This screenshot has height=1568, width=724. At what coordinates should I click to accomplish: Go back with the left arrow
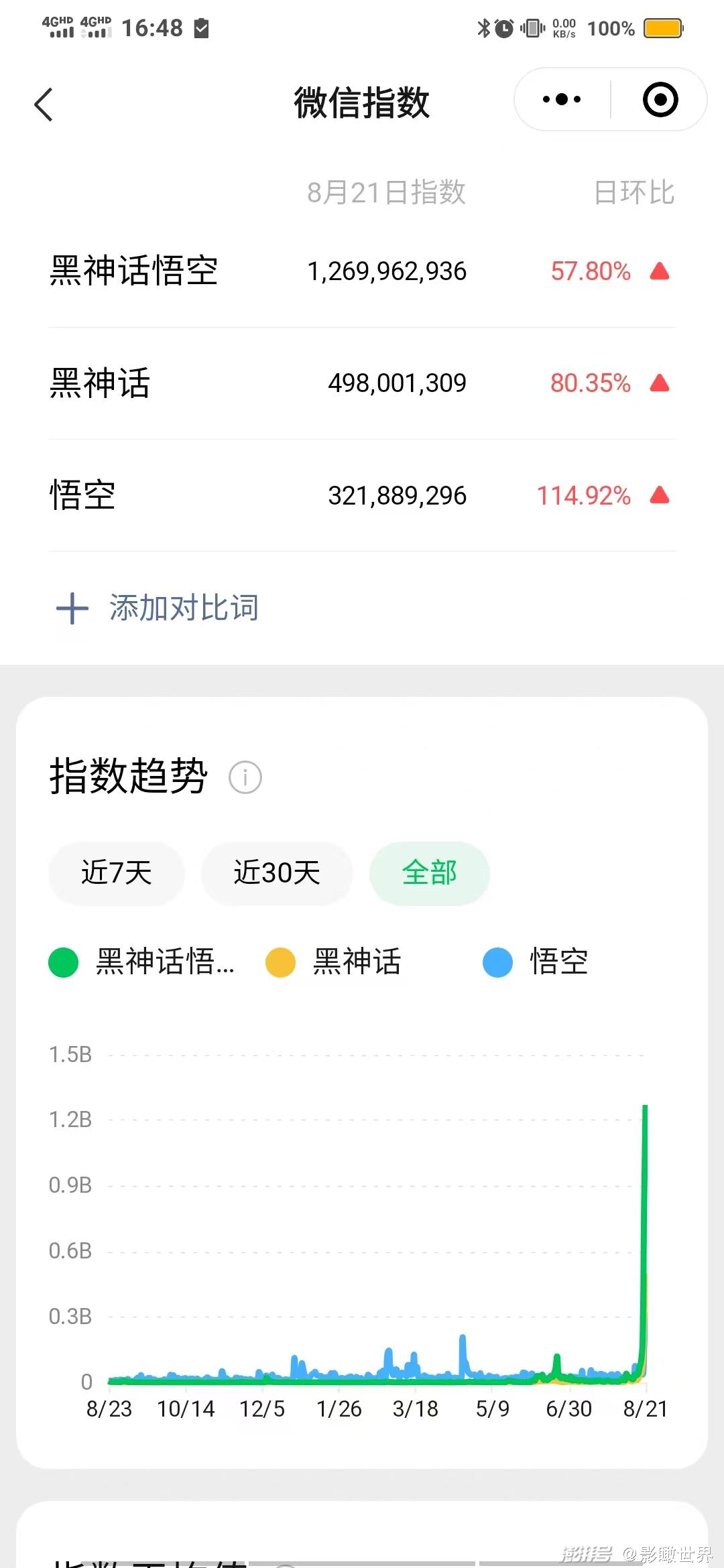coord(44,105)
